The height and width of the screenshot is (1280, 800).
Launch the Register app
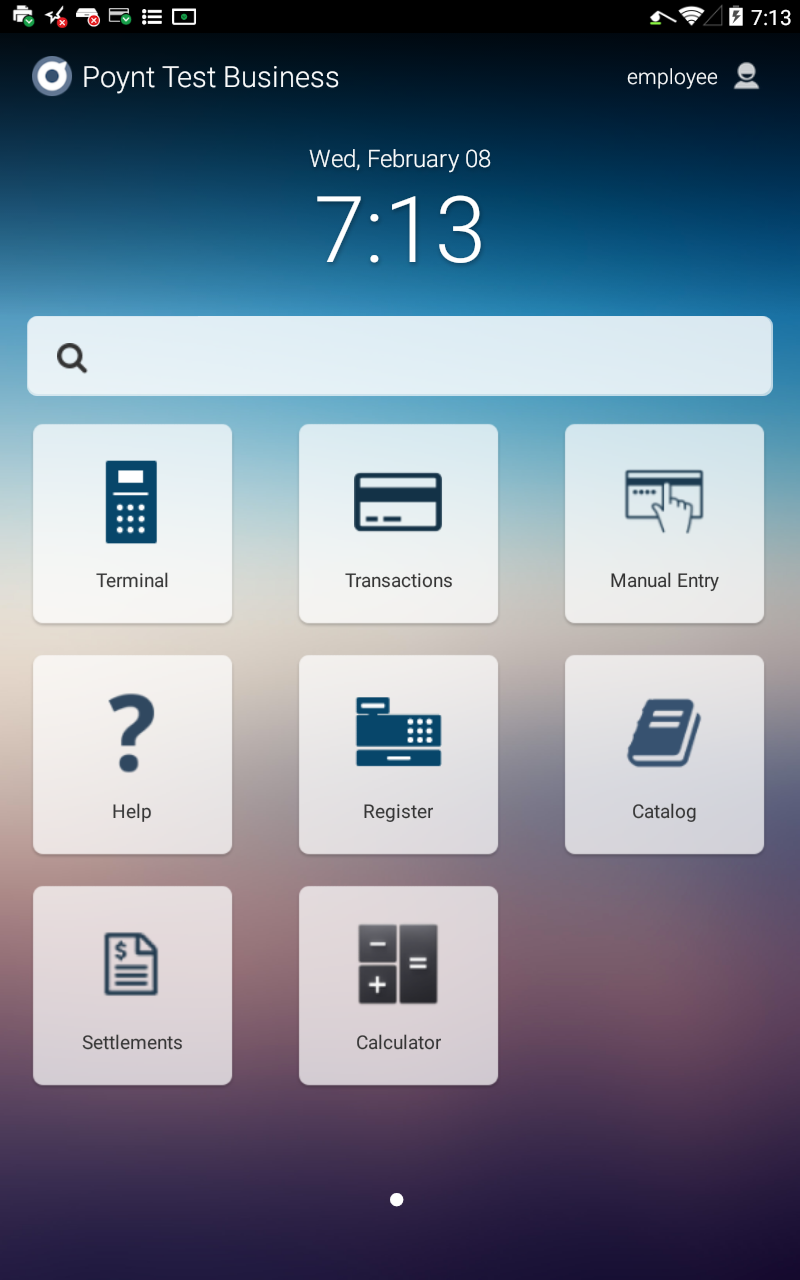[398, 754]
